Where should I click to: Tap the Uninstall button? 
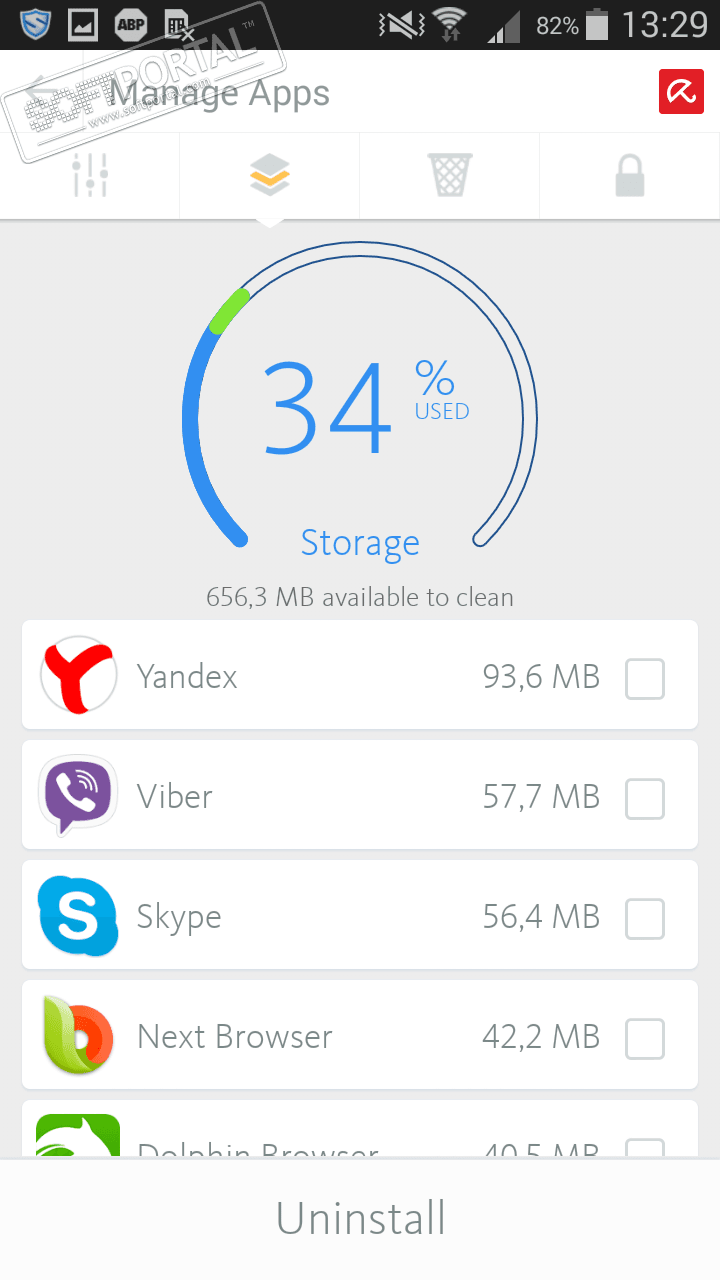[360, 1219]
